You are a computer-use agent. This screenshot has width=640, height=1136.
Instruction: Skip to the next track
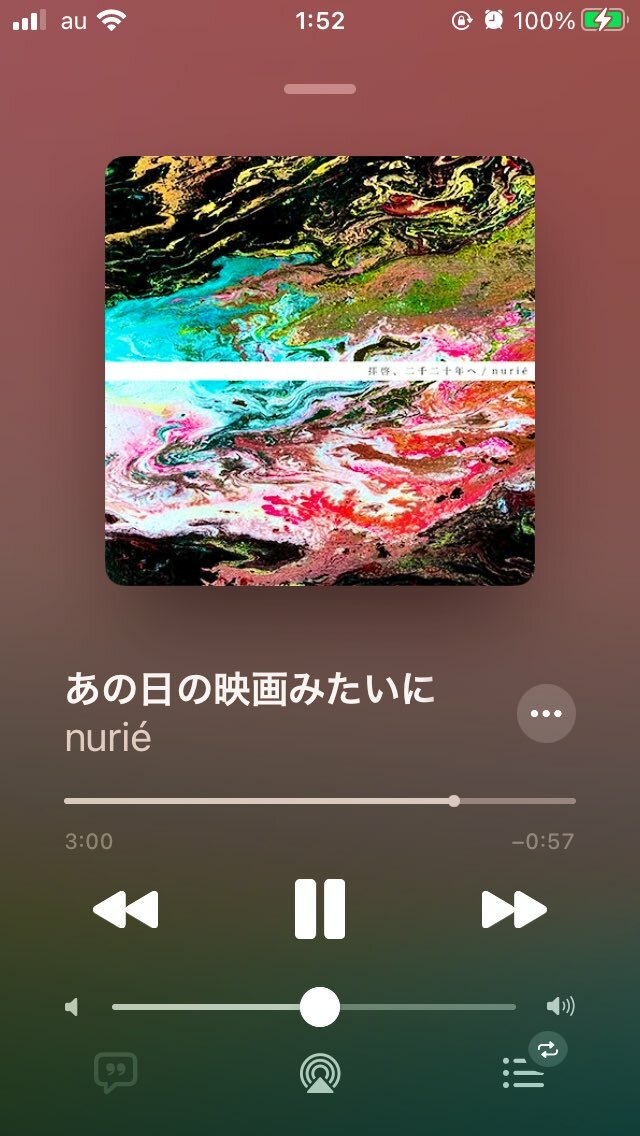[514, 909]
